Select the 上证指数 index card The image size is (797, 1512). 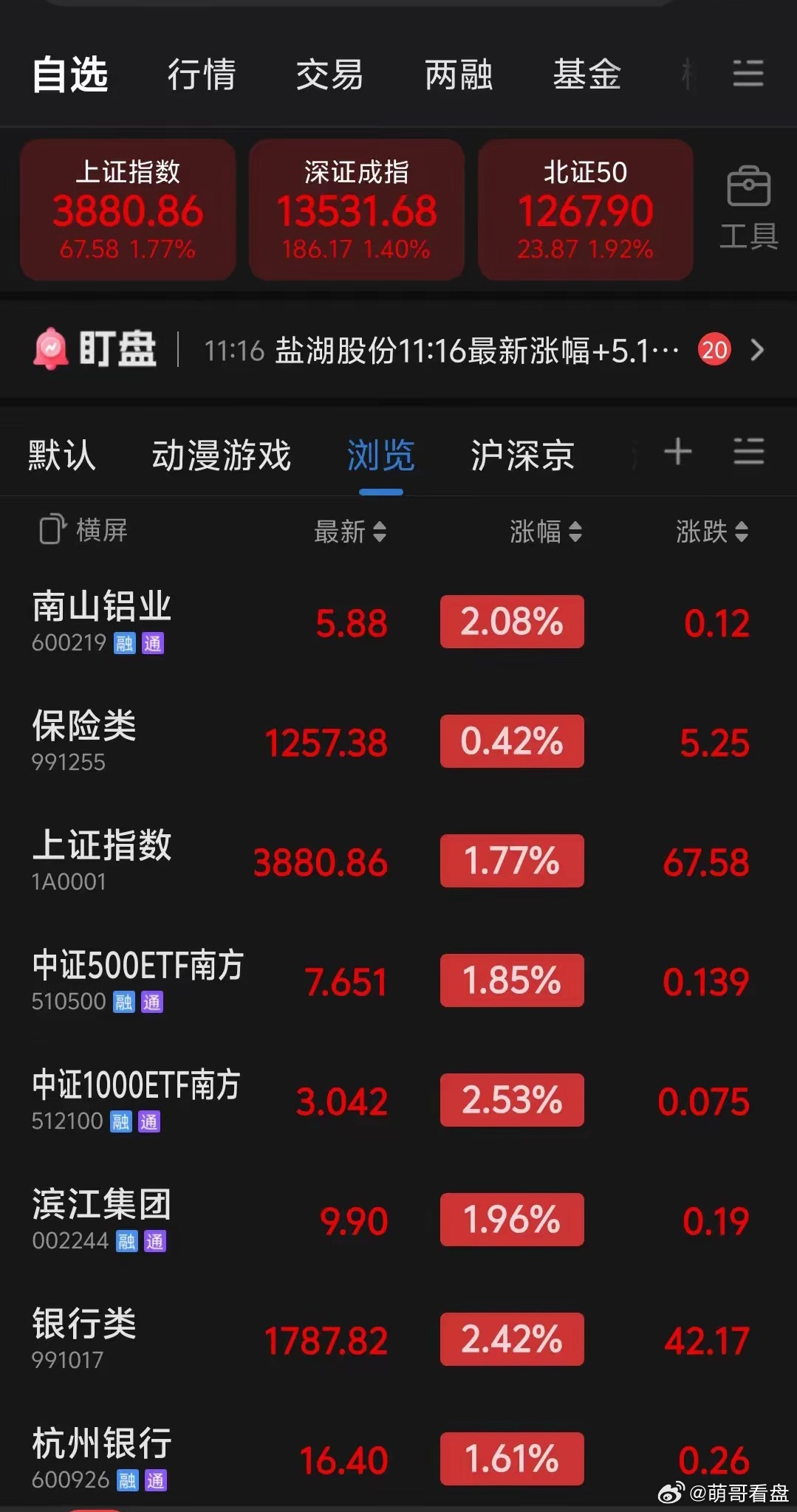click(127, 209)
